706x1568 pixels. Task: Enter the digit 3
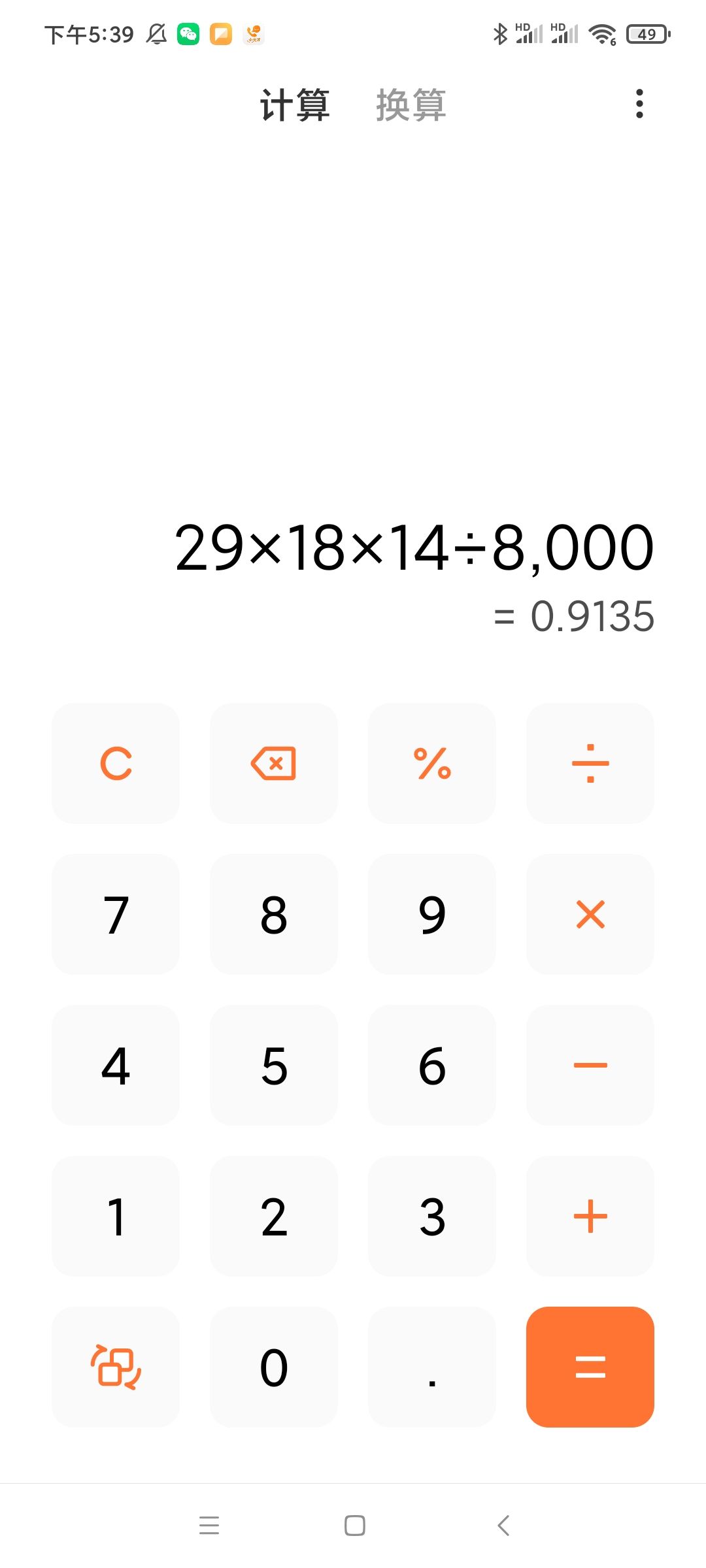[432, 1216]
